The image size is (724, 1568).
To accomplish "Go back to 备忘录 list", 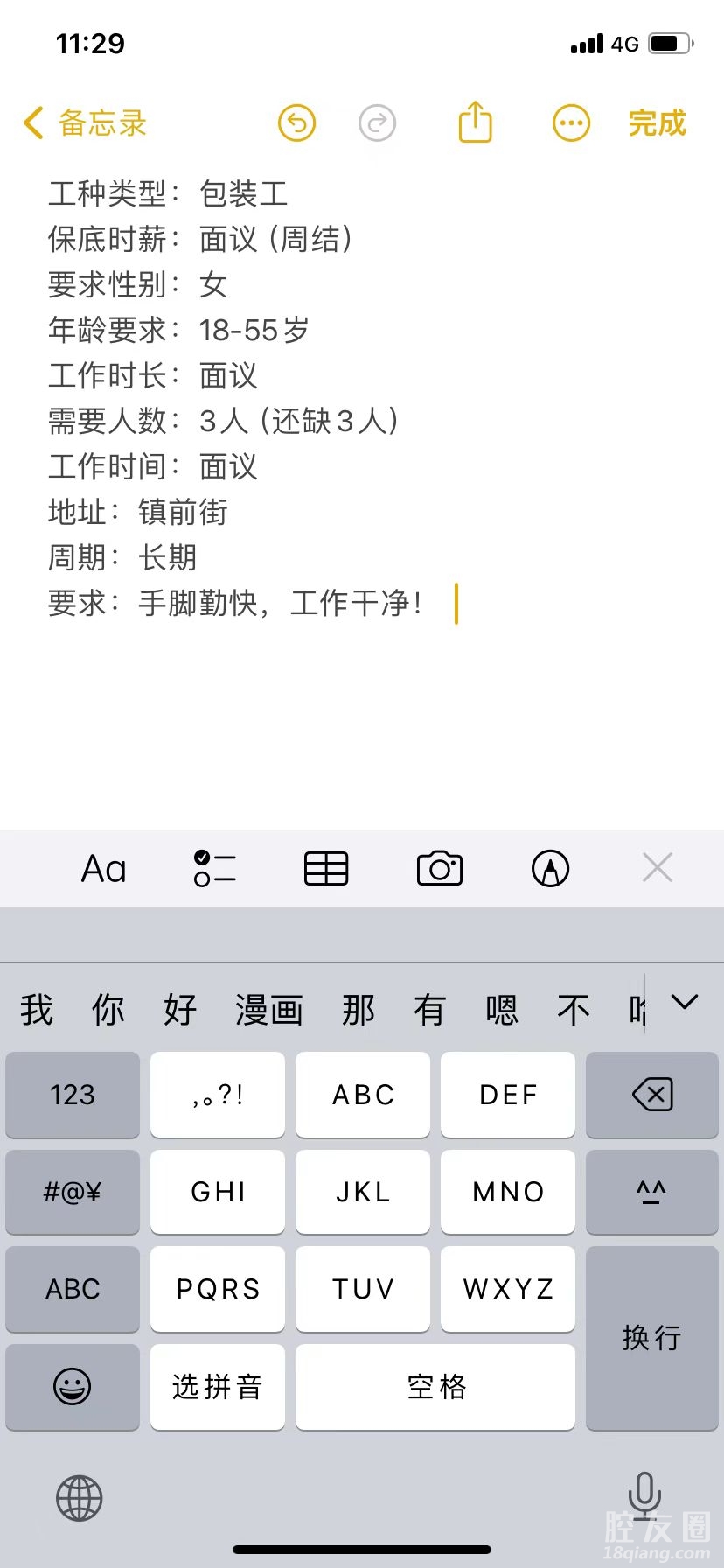I will 85,123.
